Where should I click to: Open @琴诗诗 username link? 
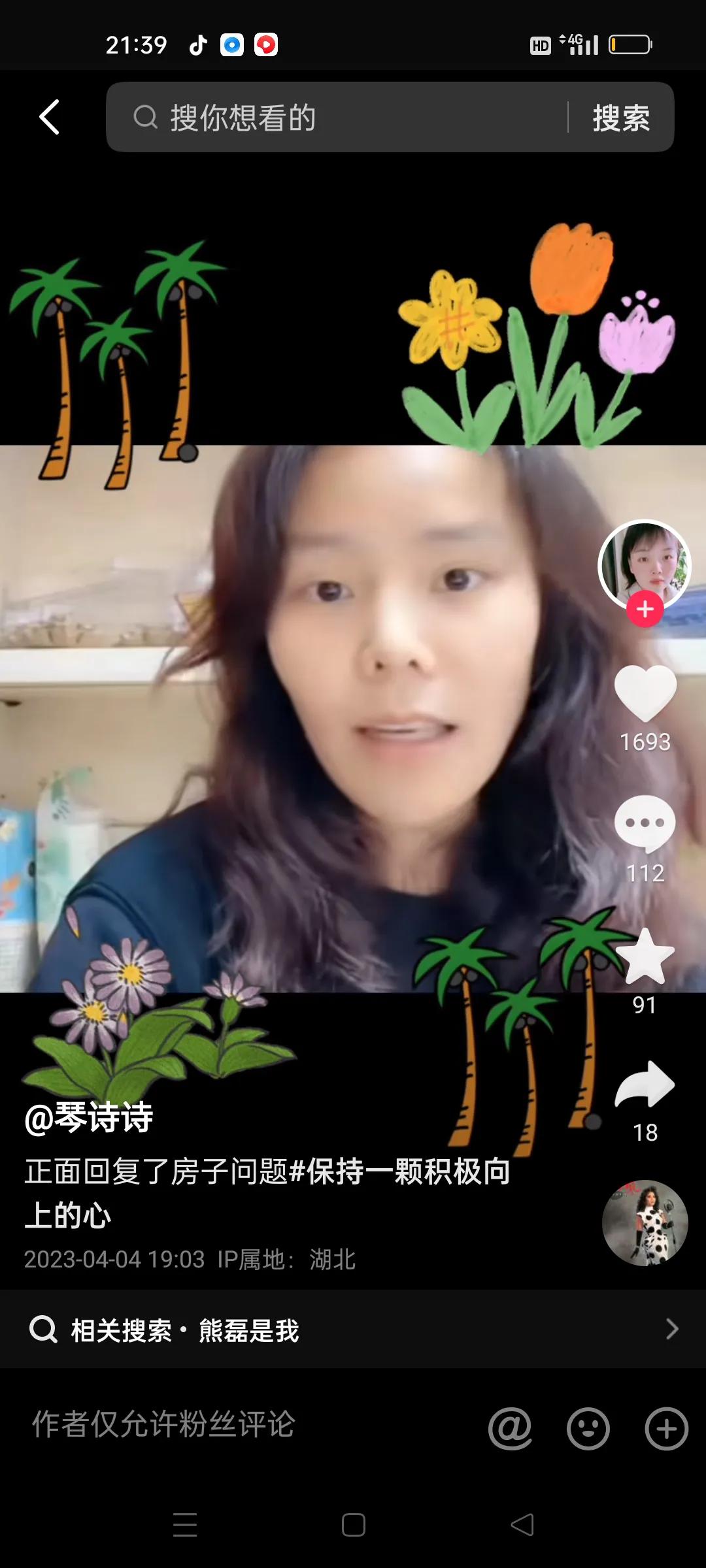click(89, 1117)
